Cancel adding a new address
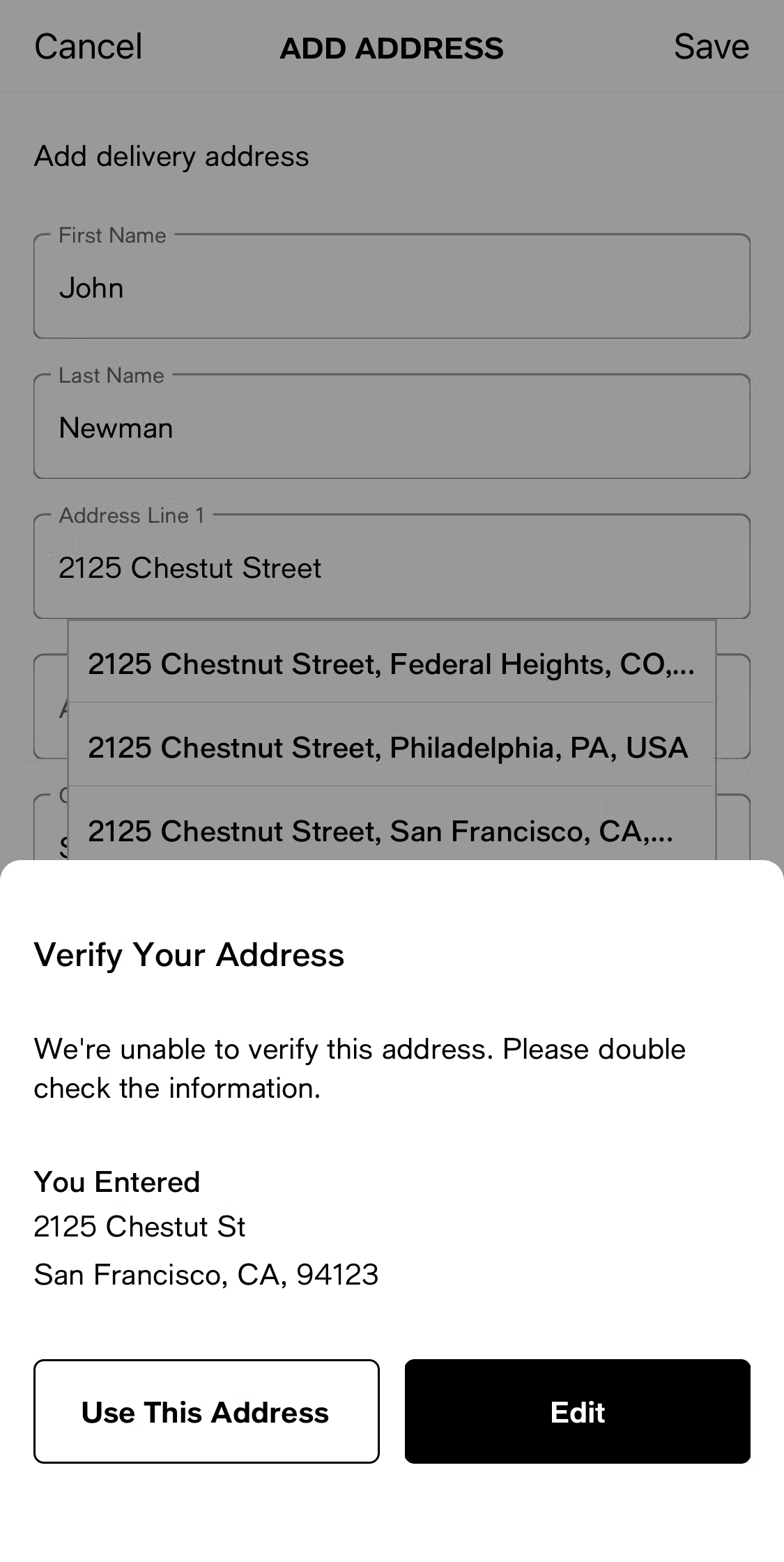 tap(87, 46)
